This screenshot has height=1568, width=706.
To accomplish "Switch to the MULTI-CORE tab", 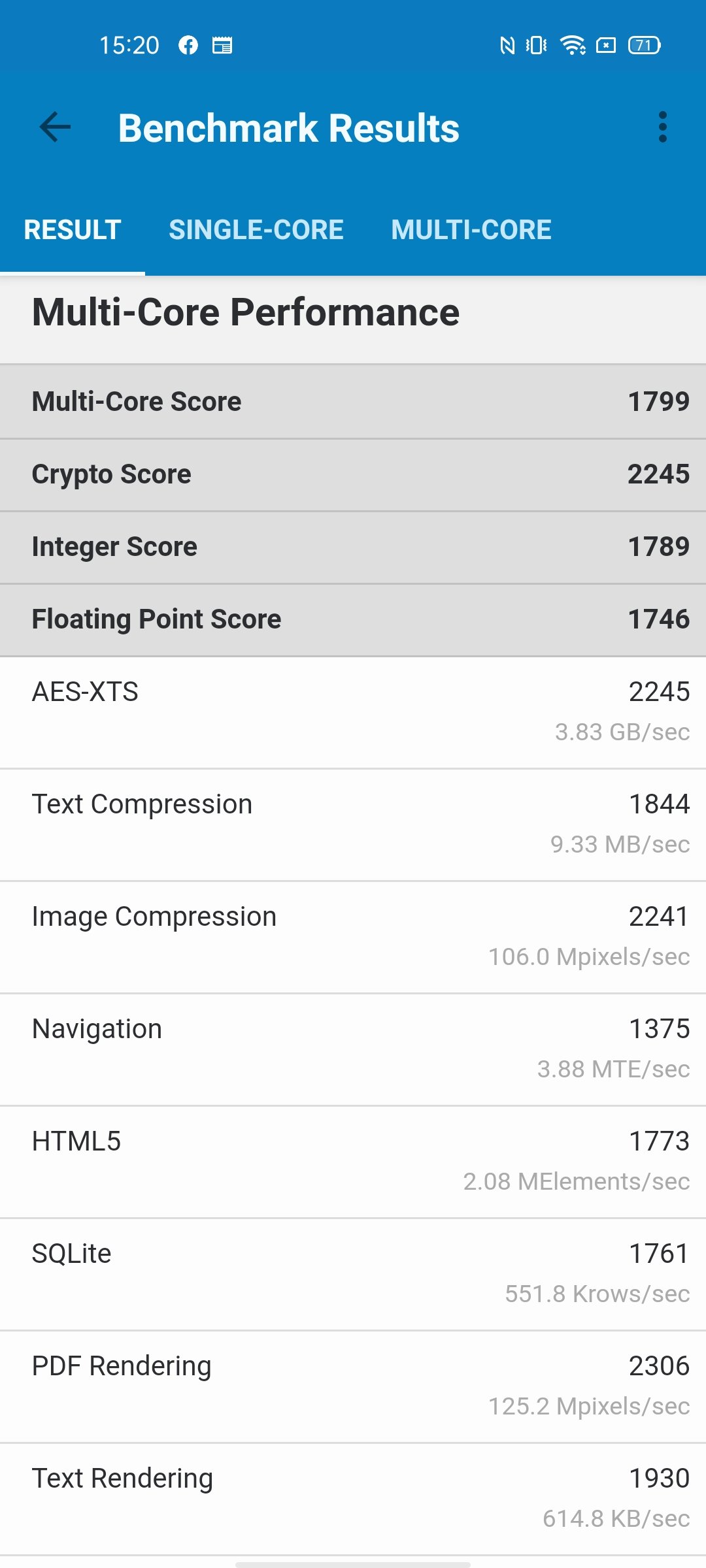I will pyautogui.click(x=471, y=230).
